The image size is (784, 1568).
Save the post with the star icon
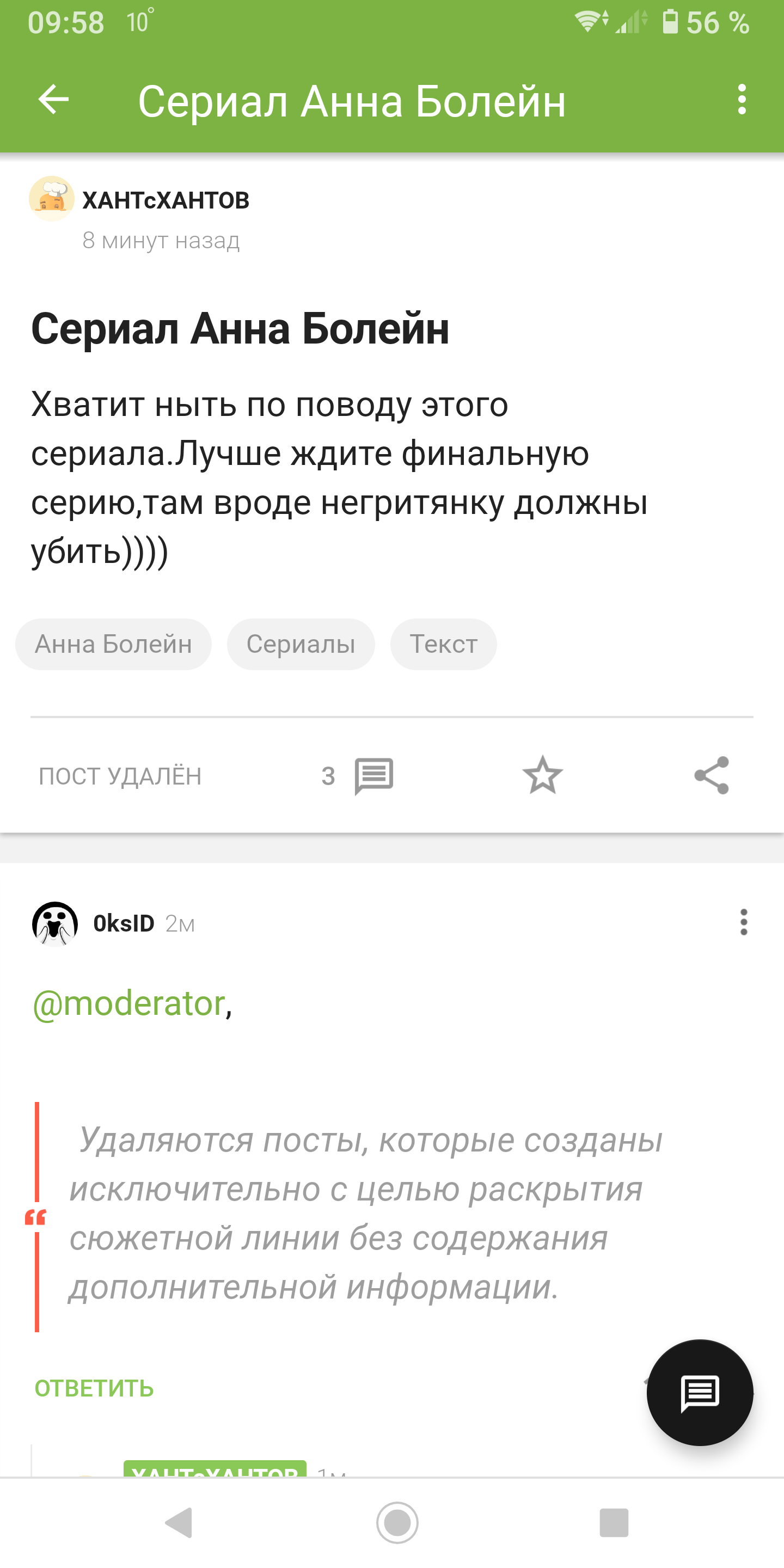[542, 775]
